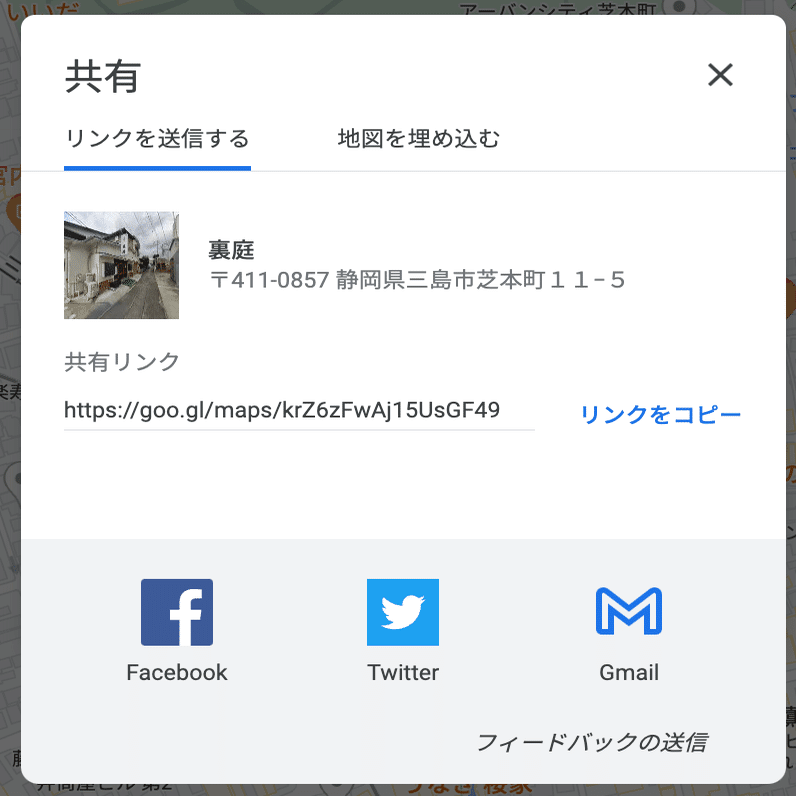
Task: Select the リンクを送信する tab
Action: 157,139
